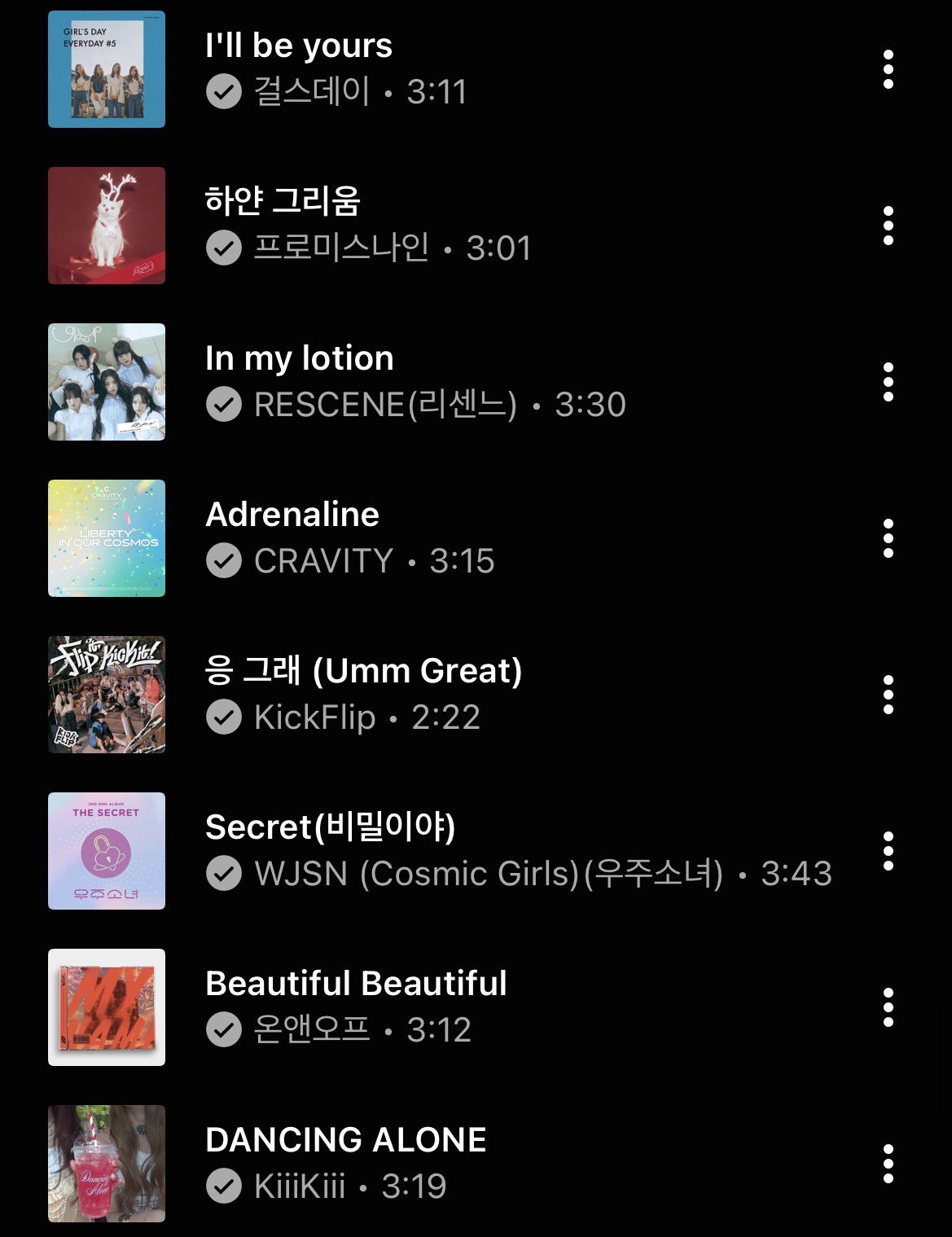Play Adrenaline by CRAVITY
Screen dimensions: 952x1237
292,515
